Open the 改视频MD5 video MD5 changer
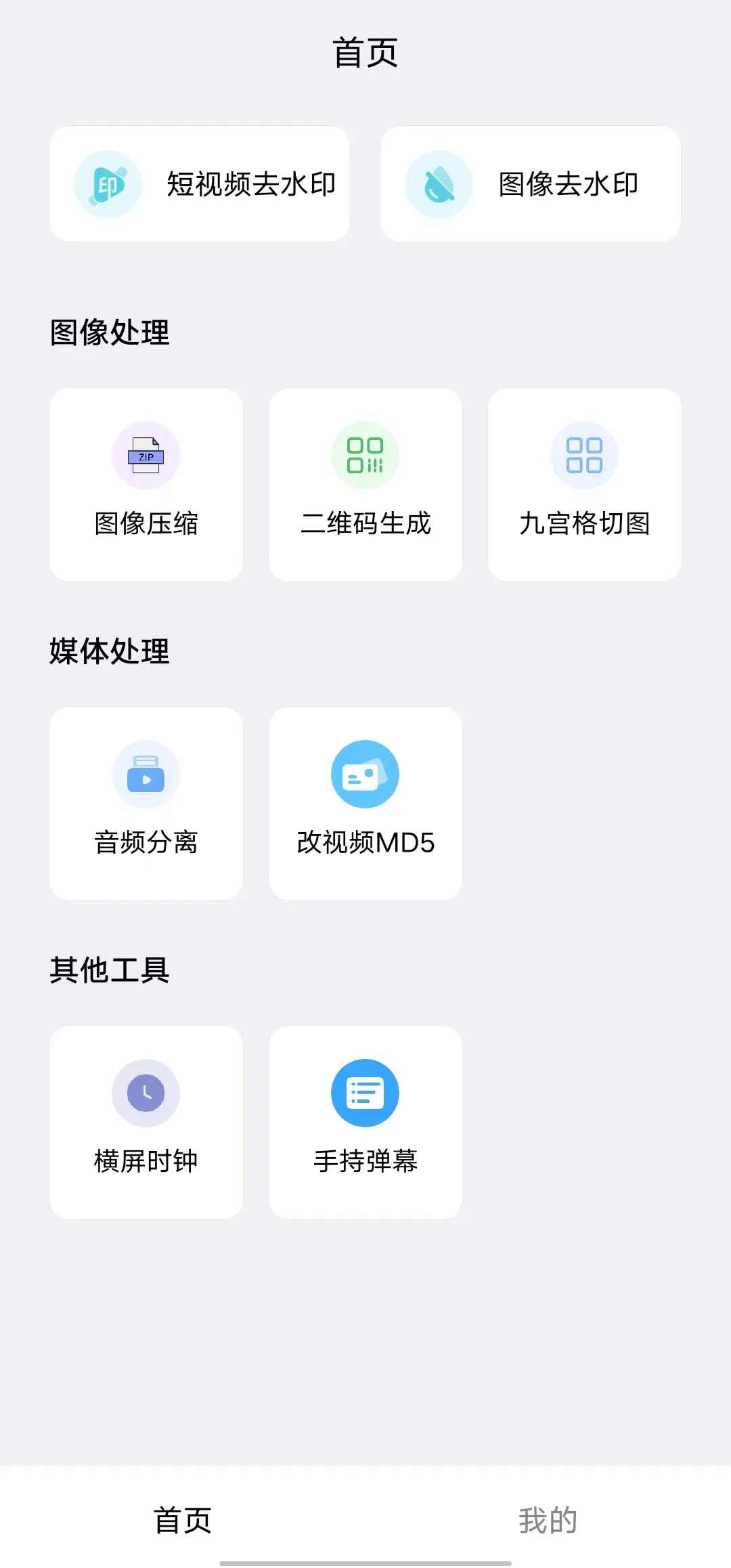 (365, 804)
